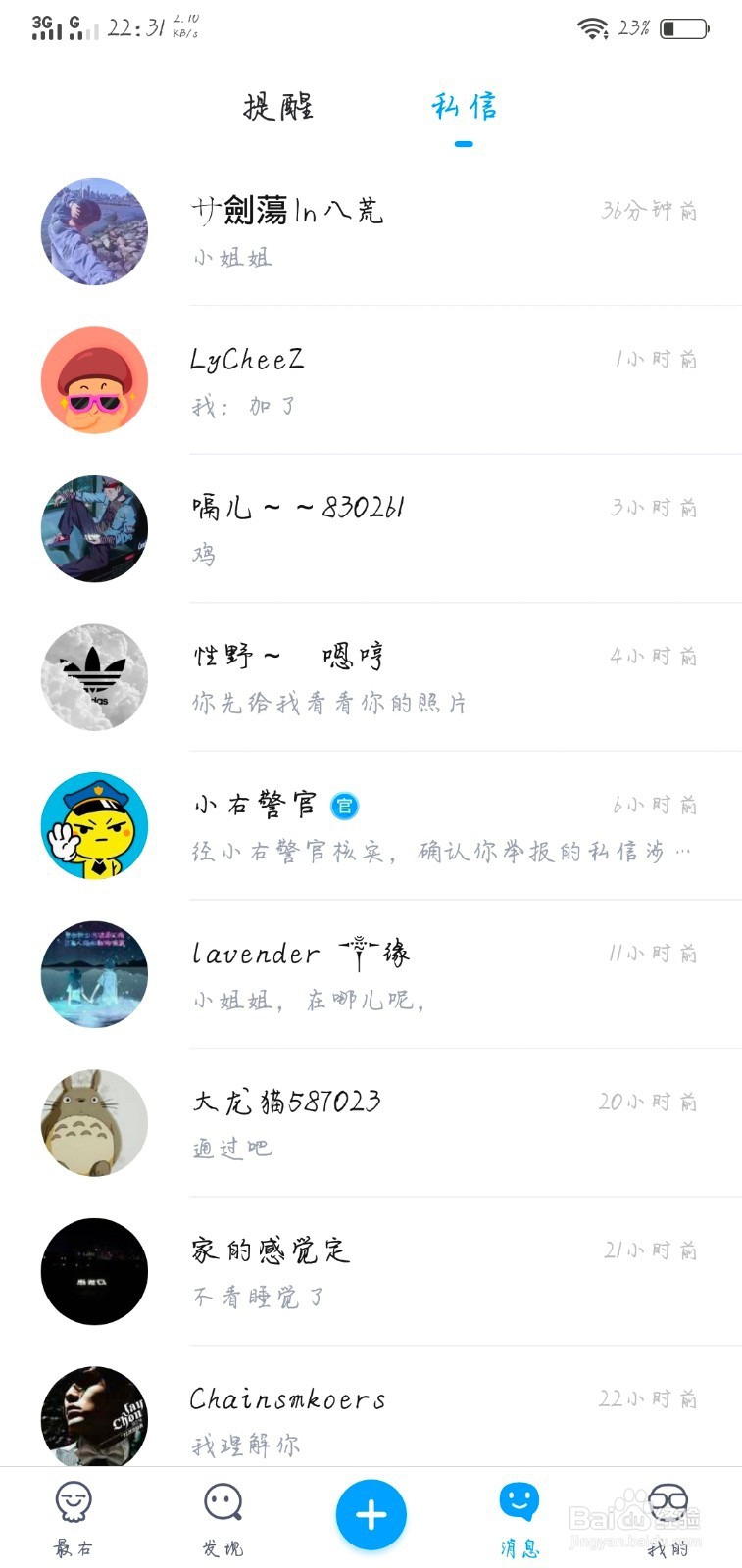This screenshot has height=1568, width=742.
Task: Open the conversation with 嗝儿~~830261
Action: click(x=371, y=529)
